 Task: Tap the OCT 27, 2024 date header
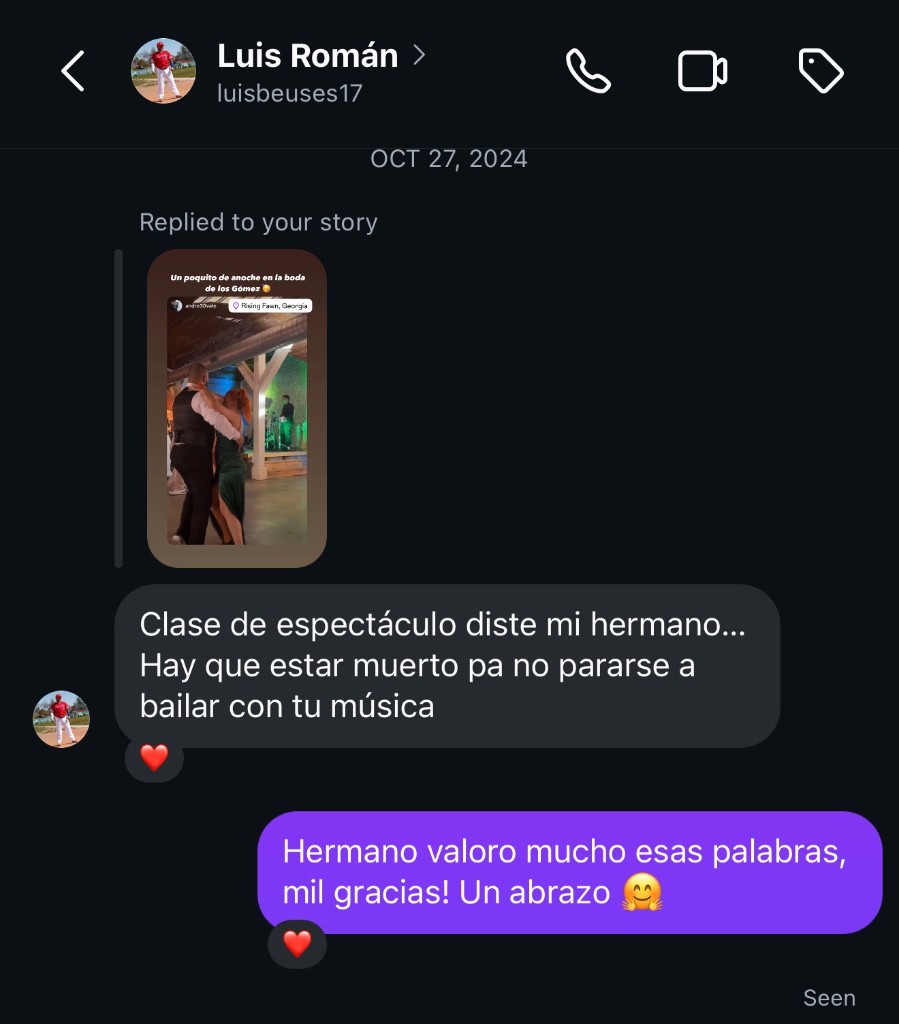[x=448, y=158]
